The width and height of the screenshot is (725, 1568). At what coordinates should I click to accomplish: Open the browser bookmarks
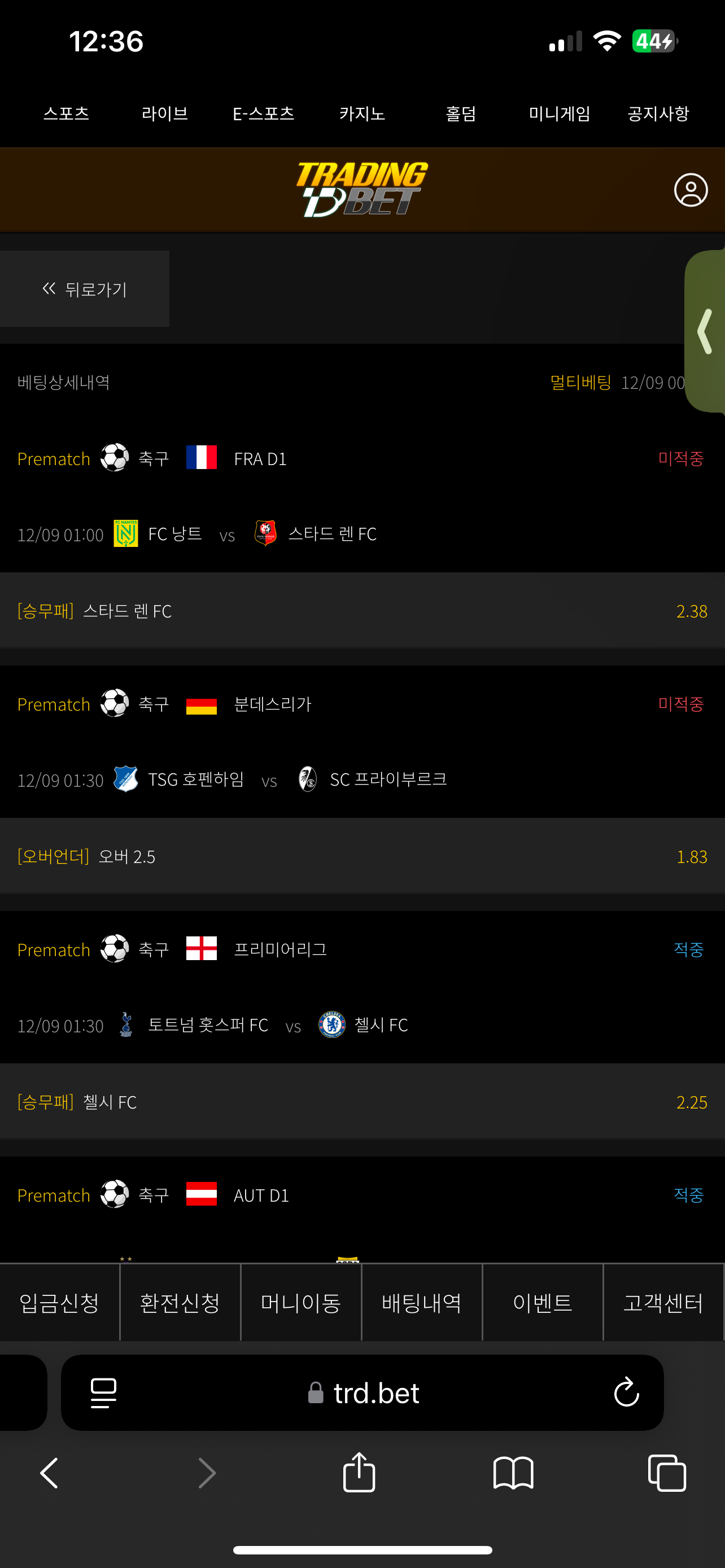[x=513, y=1473]
